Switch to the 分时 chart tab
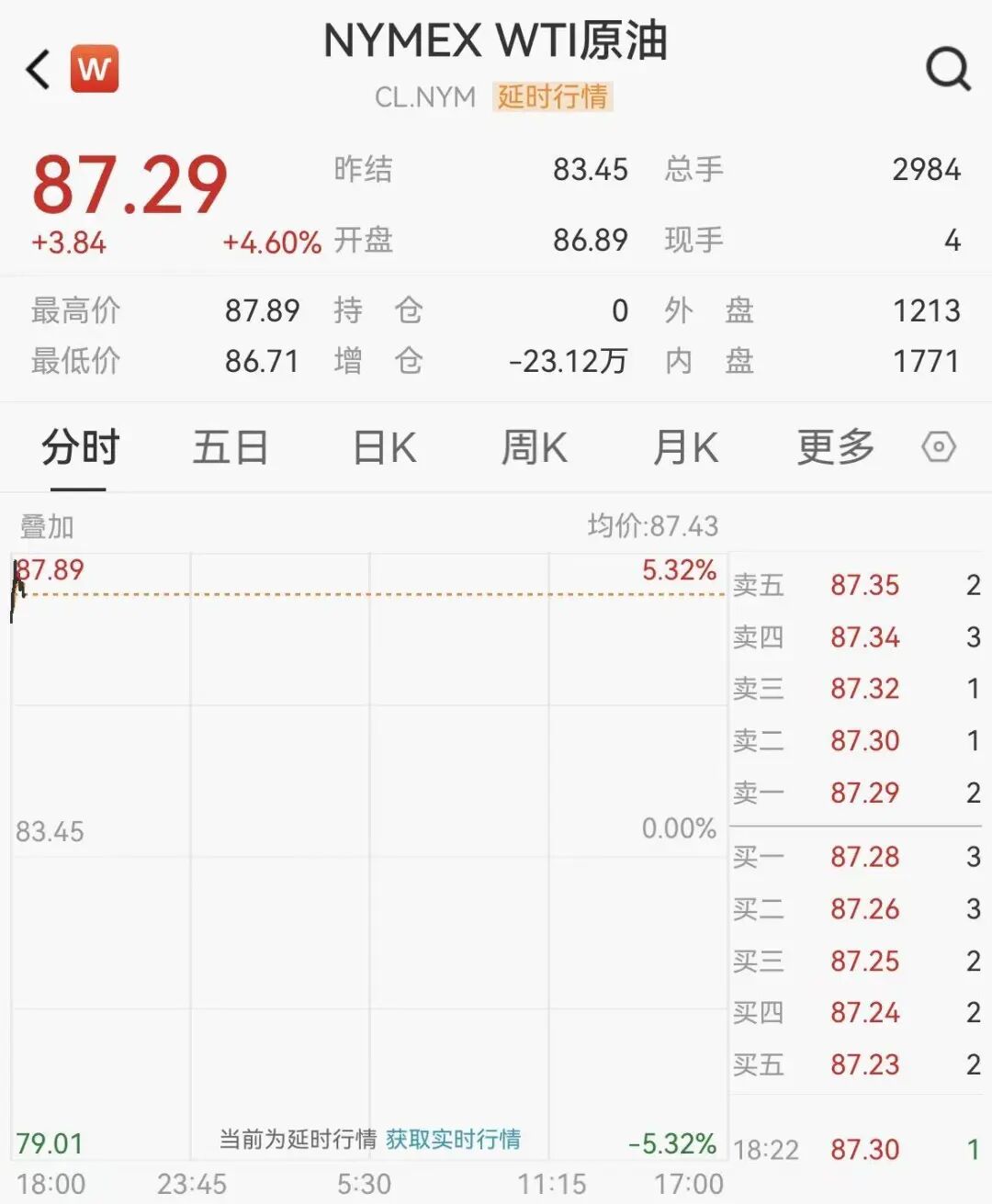 coord(80,448)
